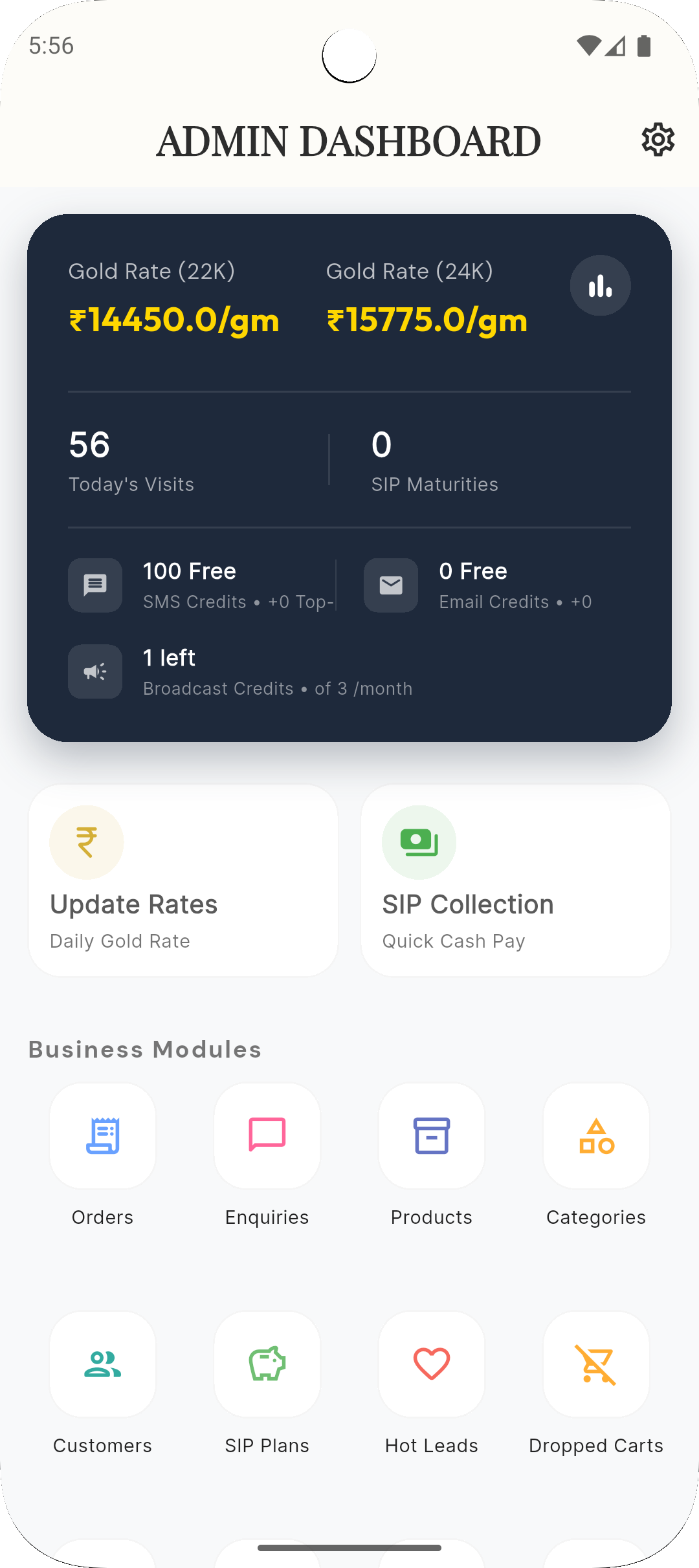Open the Categories module
699x1568 pixels.
[x=595, y=1137]
